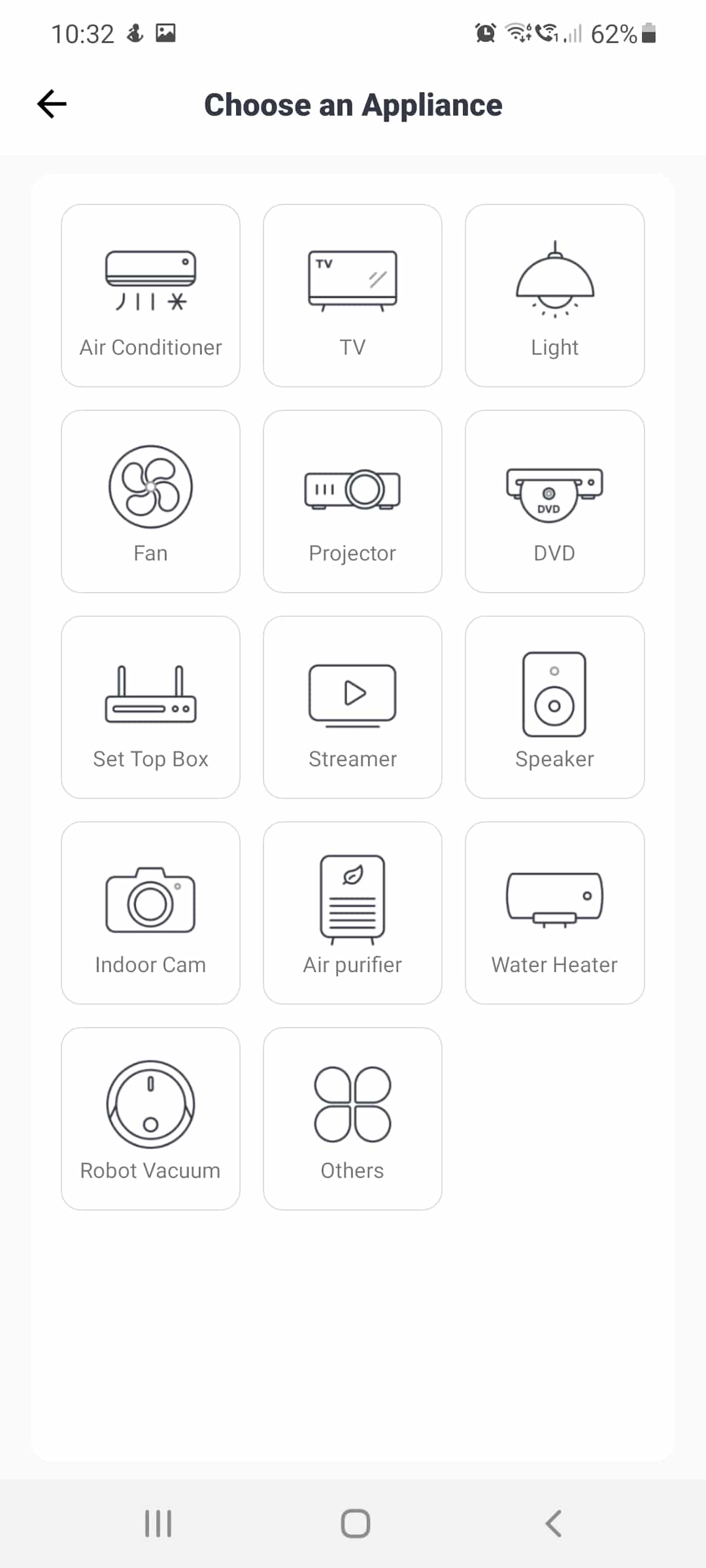Tap the Streamer card
Viewport: 706px width, 1568px height.
(353, 707)
